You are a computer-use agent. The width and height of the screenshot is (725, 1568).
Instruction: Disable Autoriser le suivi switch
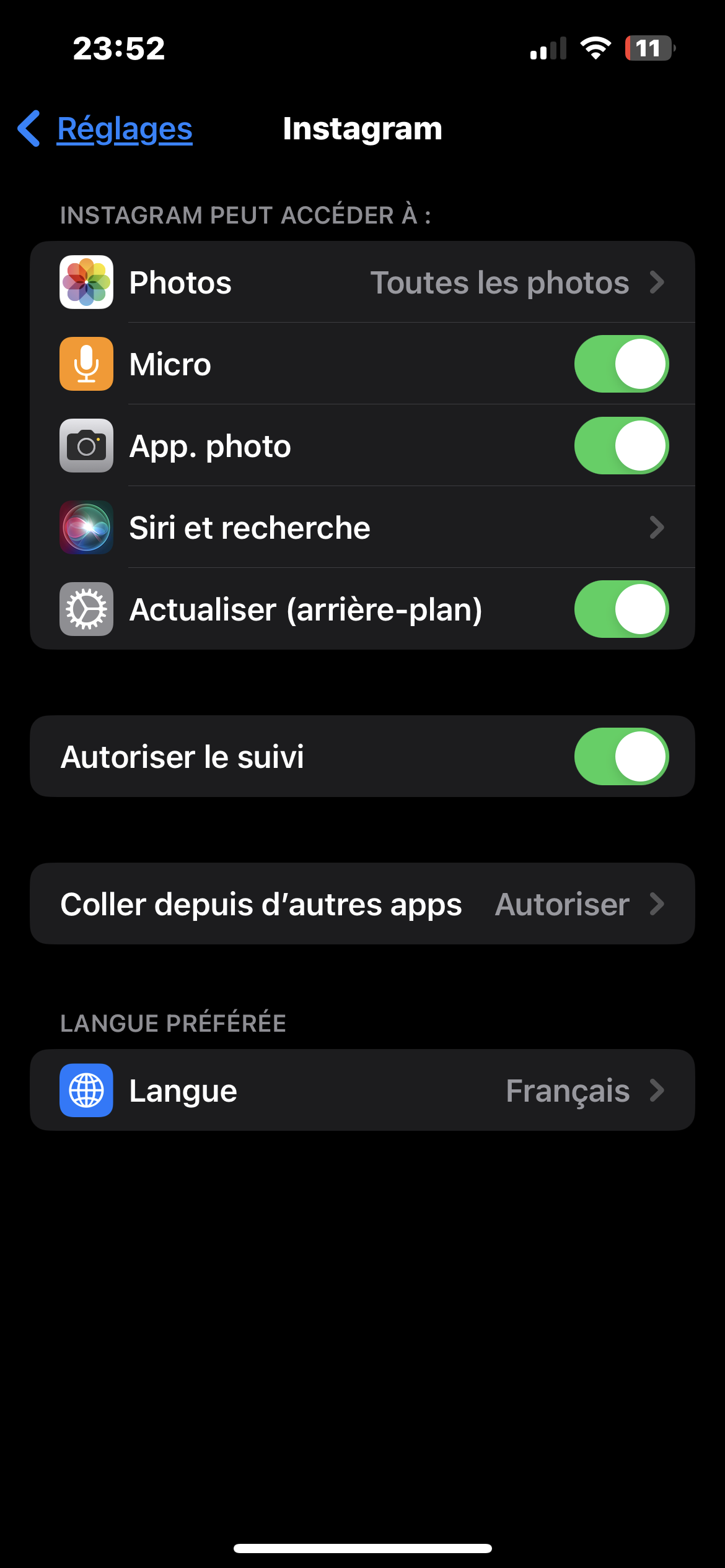click(x=621, y=757)
